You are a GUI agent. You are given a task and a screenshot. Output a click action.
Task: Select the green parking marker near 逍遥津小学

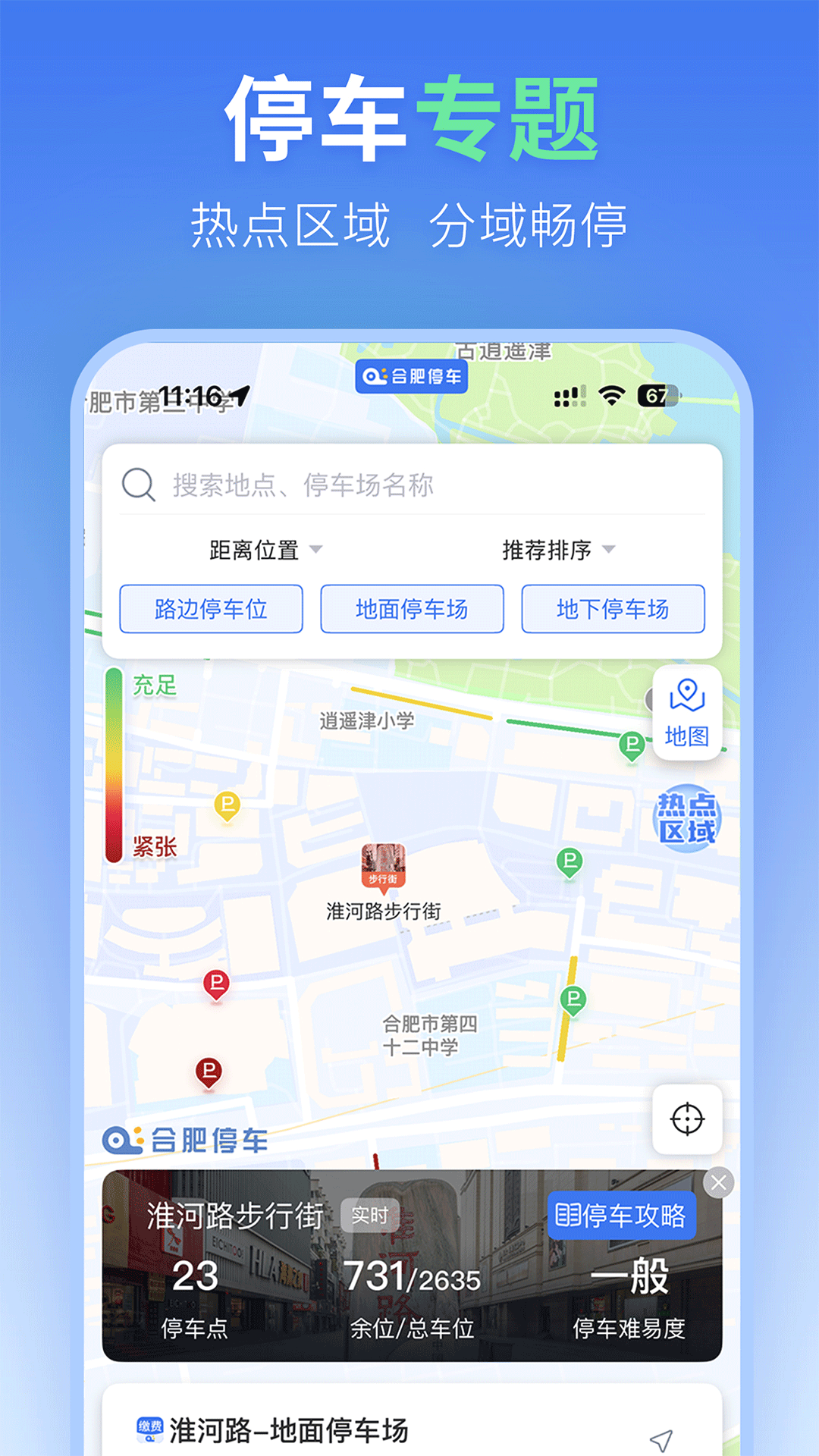coord(630,745)
